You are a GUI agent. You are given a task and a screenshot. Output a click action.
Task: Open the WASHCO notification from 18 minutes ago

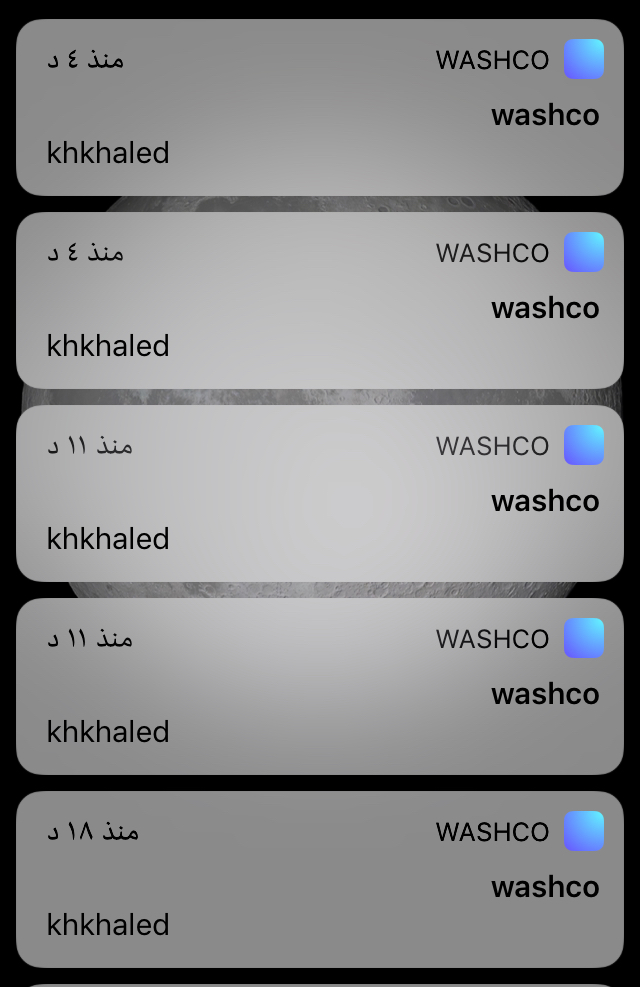click(x=320, y=880)
